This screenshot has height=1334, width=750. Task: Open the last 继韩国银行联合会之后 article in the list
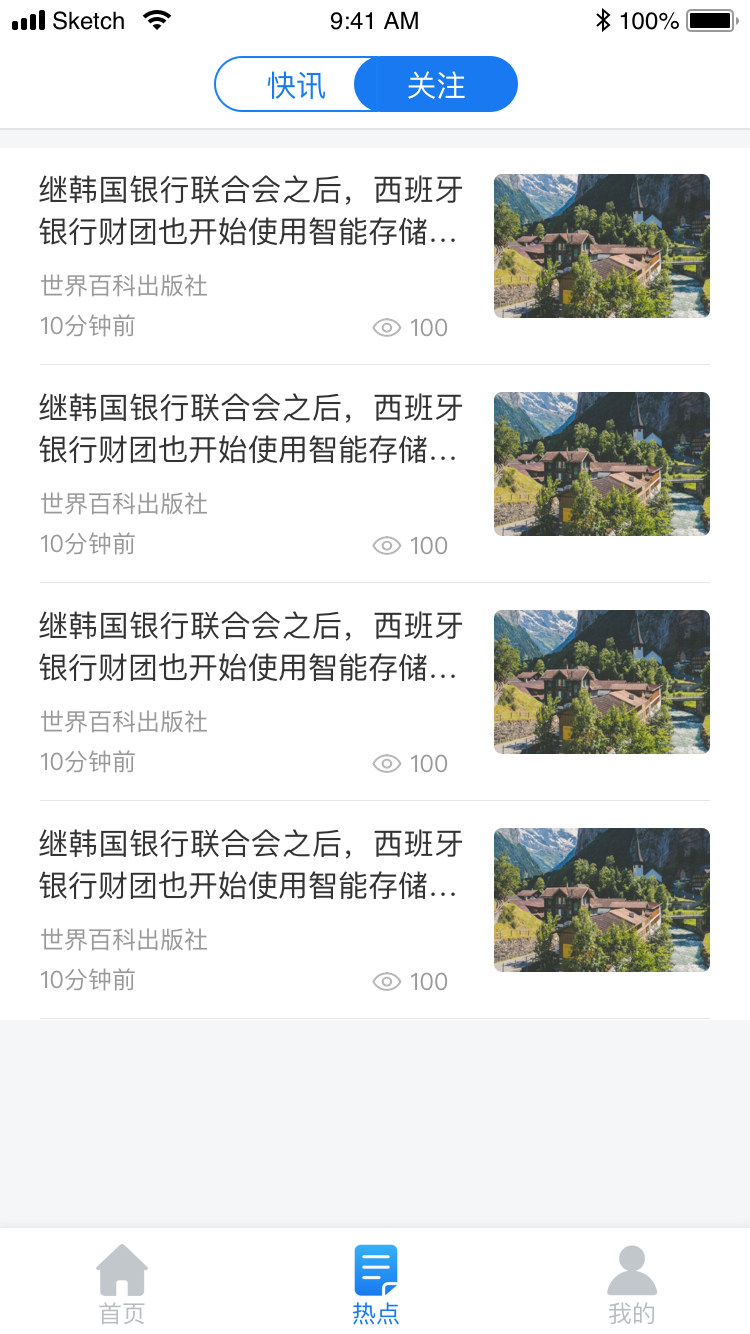pyautogui.click(x=250, y=864)
